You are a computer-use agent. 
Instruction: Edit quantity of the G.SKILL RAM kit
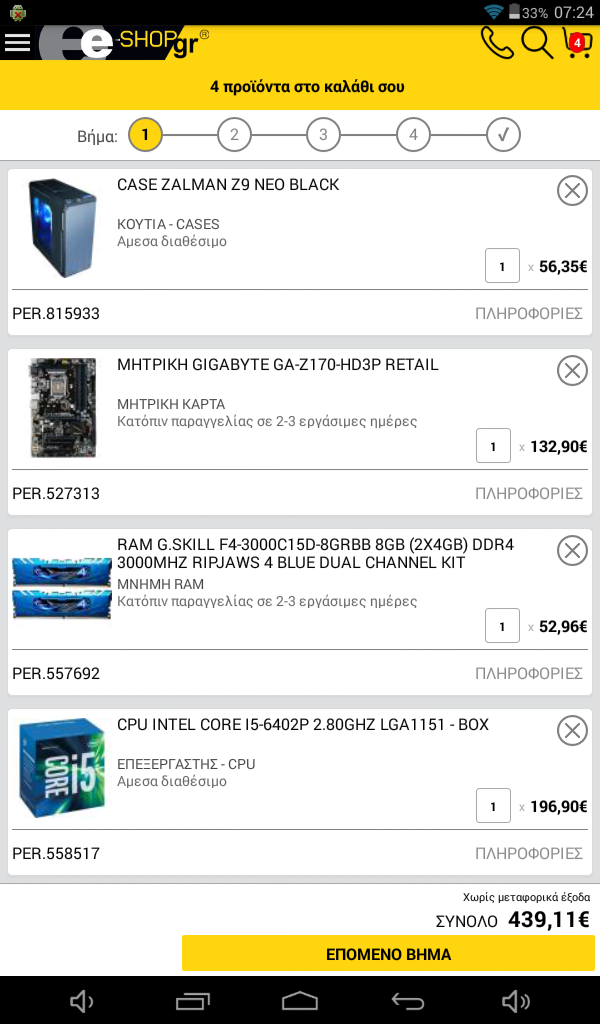tap(502, 626)
